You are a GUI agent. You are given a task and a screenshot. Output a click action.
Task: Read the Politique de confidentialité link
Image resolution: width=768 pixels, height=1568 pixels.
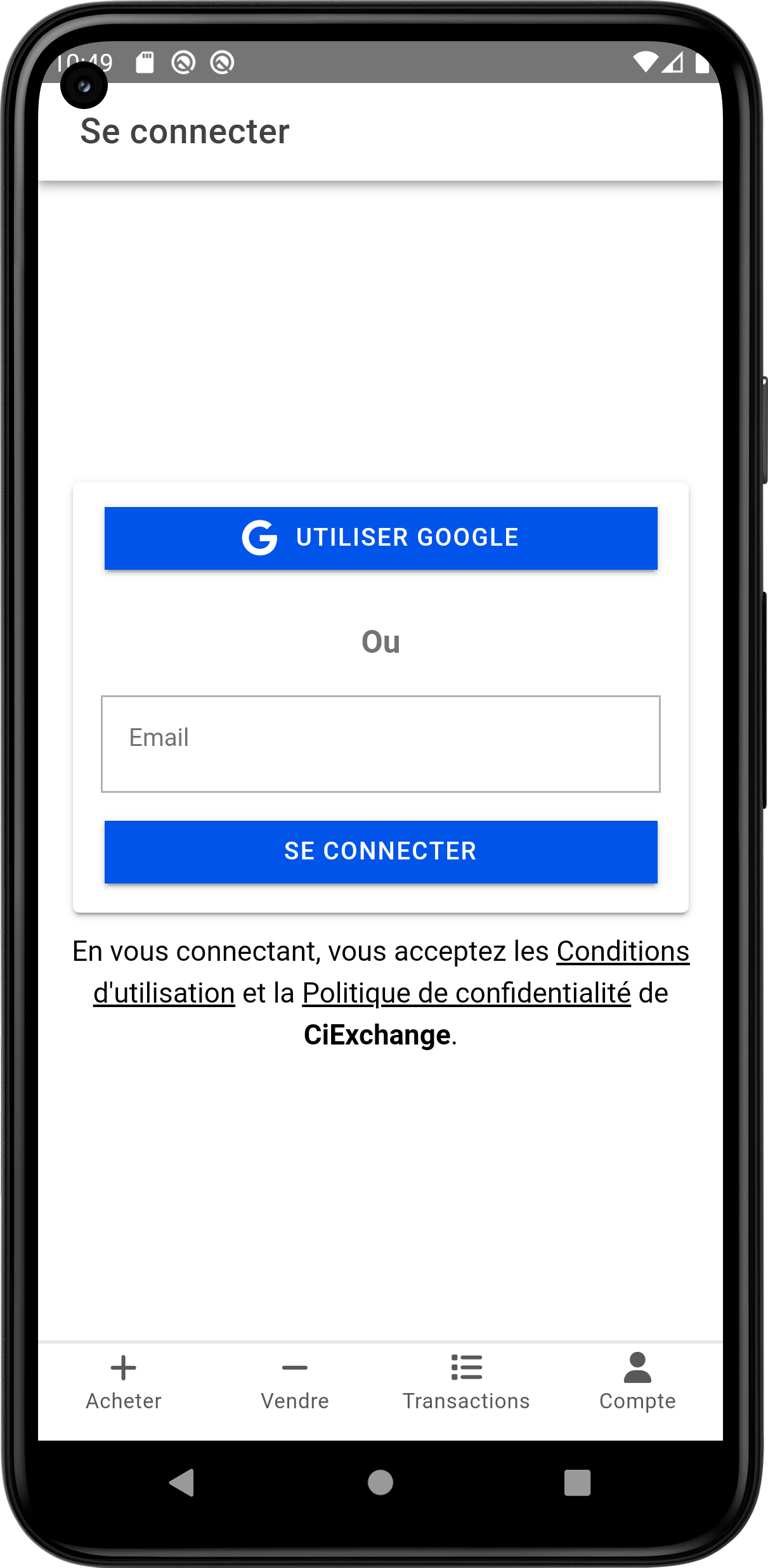tap(466, 993)
